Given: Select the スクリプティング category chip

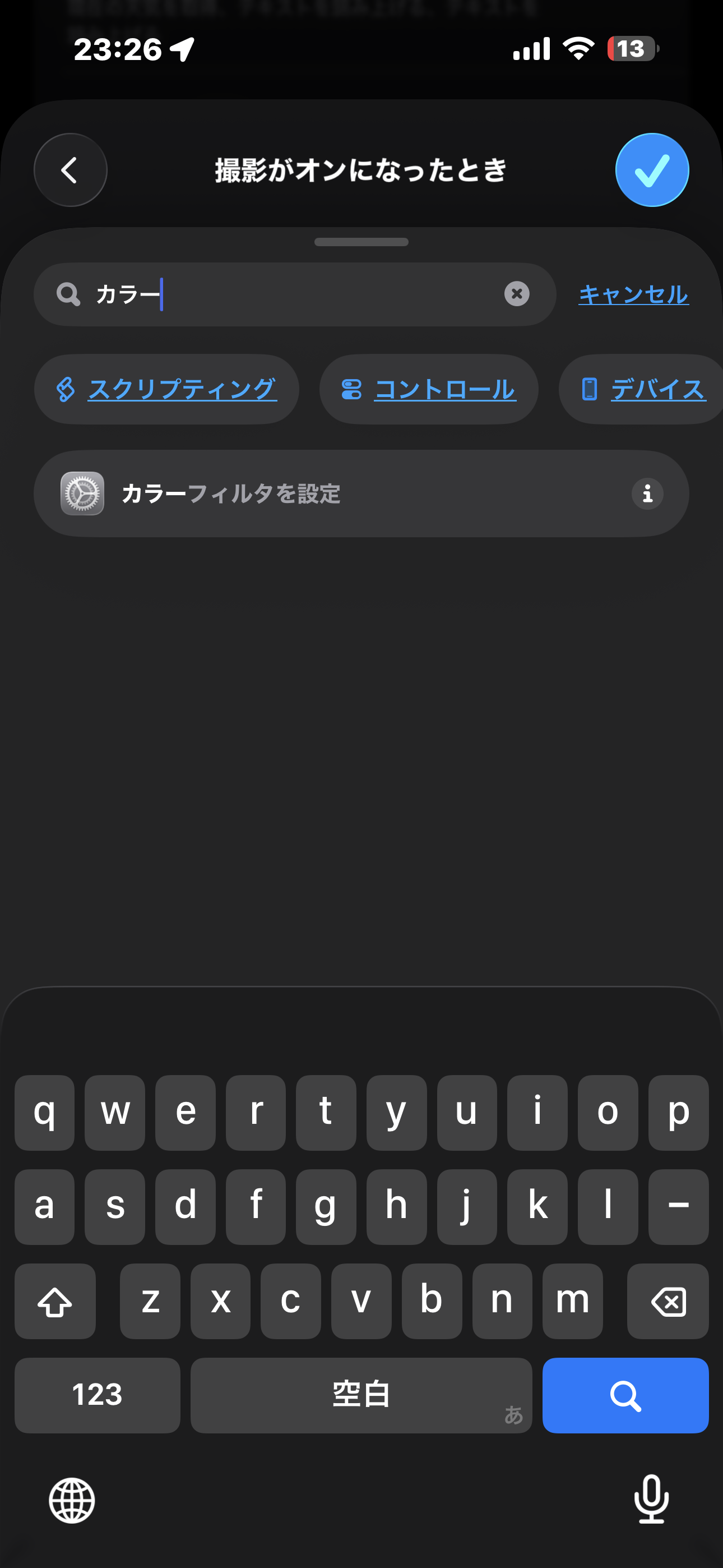Looking at the screenshot, I should tap(167, 390).
